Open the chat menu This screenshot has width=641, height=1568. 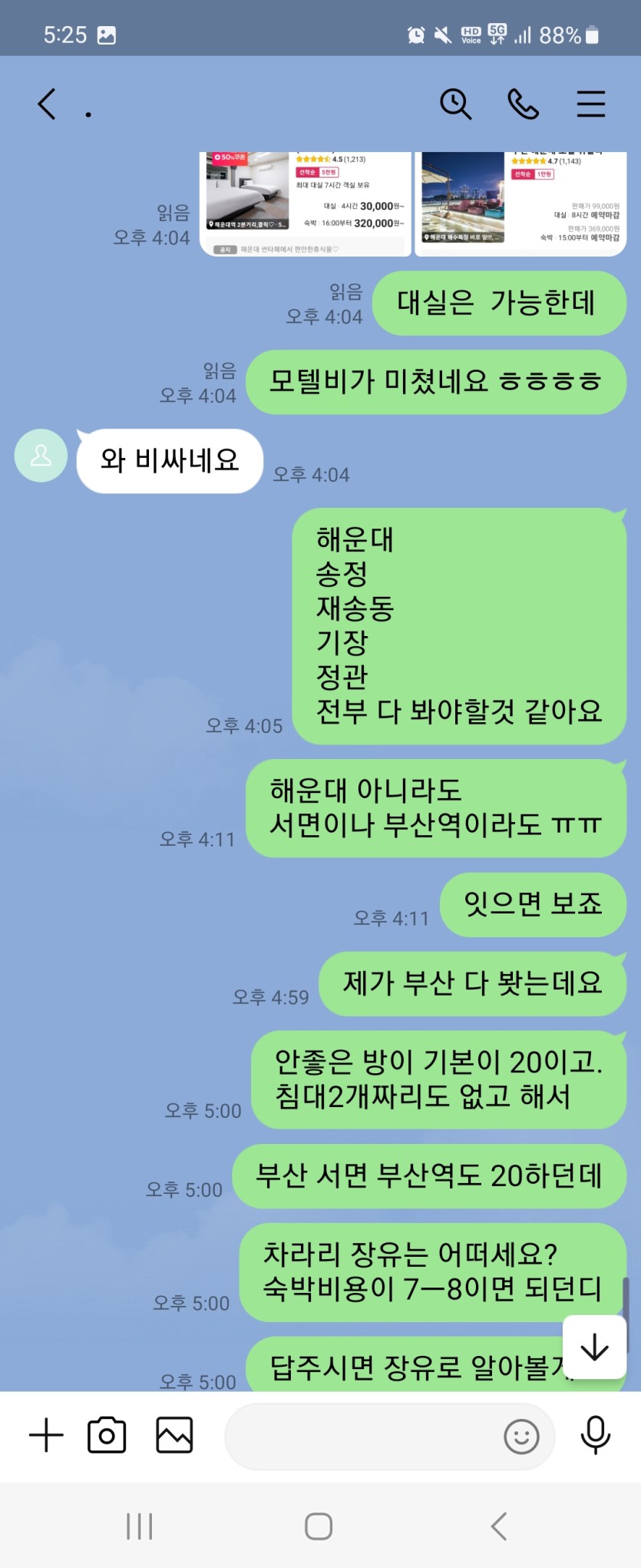[x=590, y=104]
